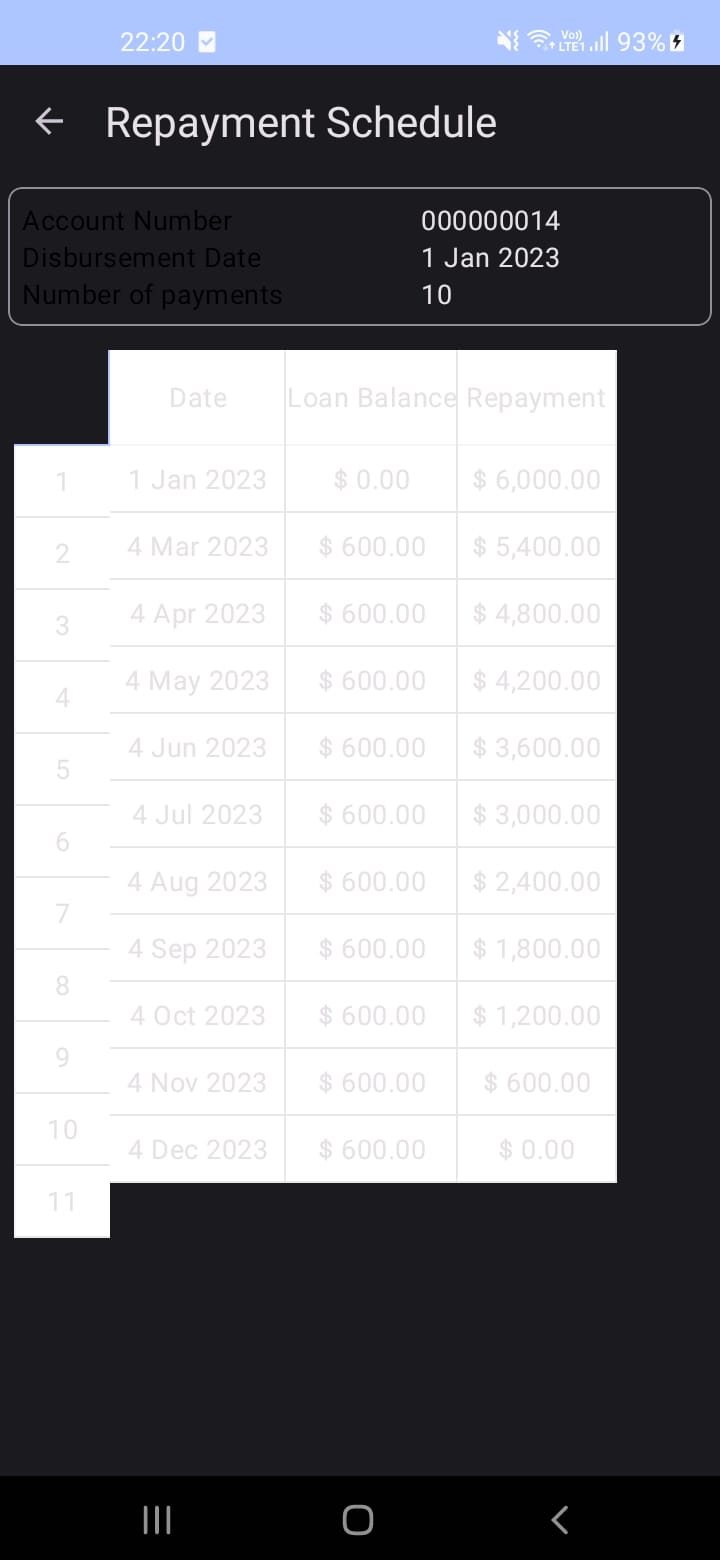Tap the home circle navigation icon
The image size is (720, 1560).
[x=357, y=1519]
